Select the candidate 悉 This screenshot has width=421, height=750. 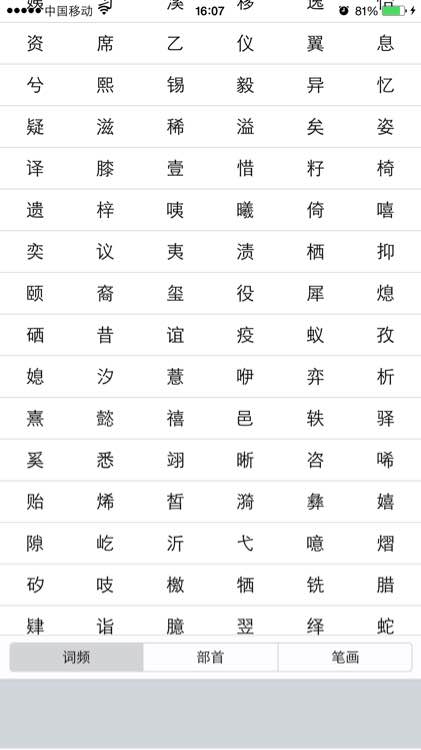click(x=105, y=460)
